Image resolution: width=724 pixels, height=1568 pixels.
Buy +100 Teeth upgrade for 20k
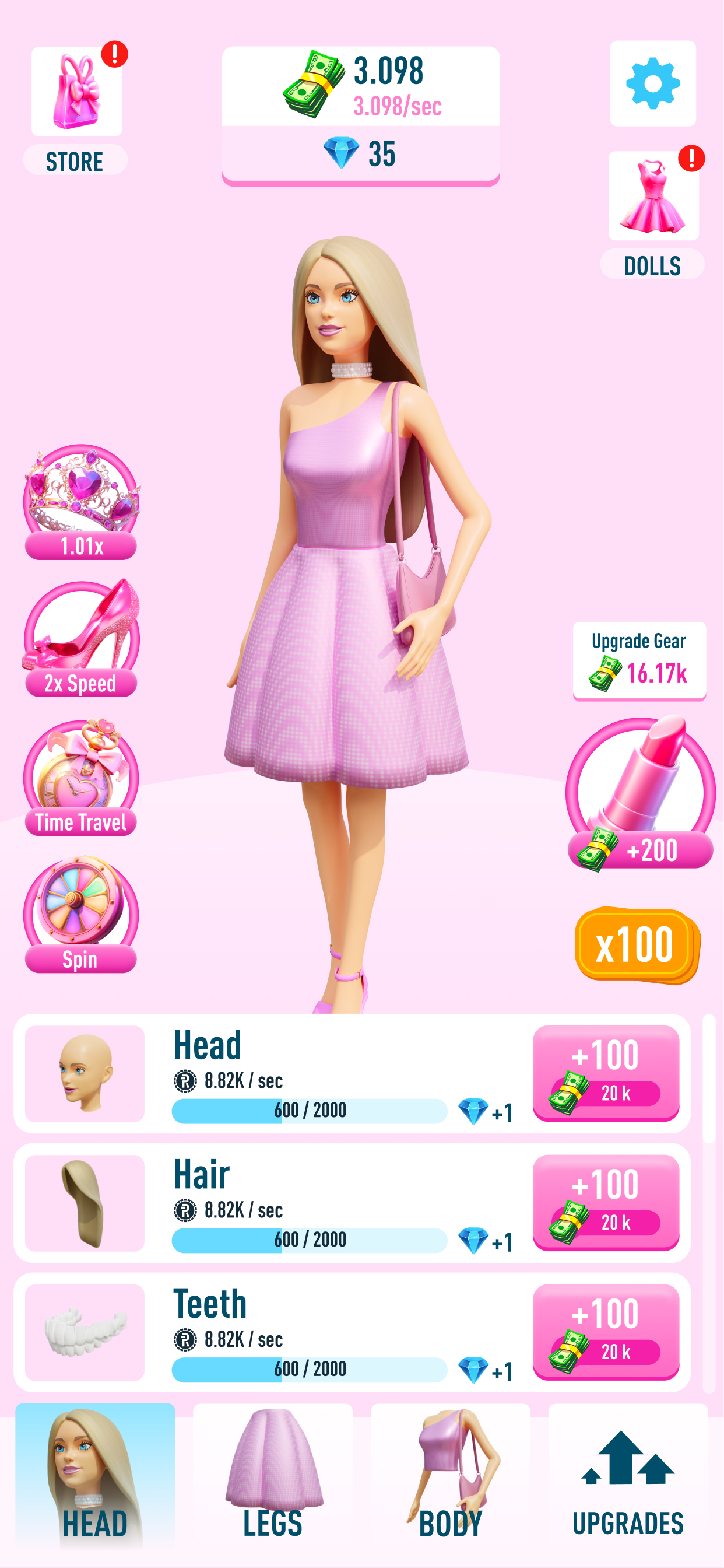coord(605,1332)
